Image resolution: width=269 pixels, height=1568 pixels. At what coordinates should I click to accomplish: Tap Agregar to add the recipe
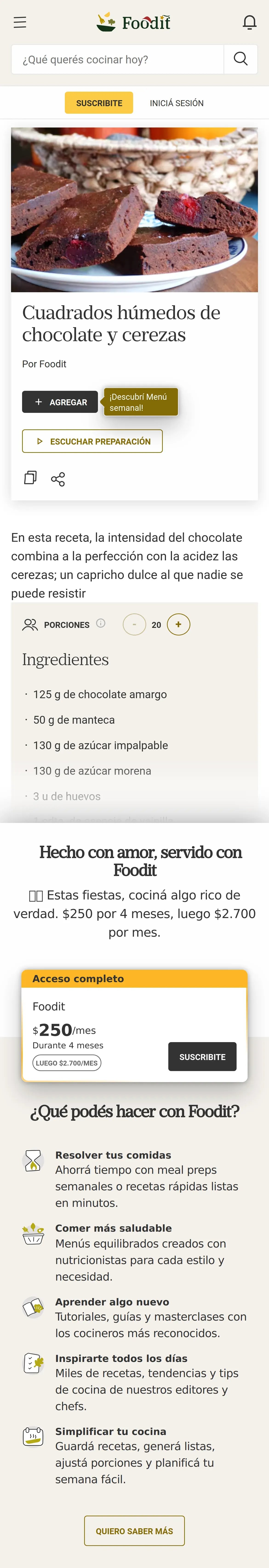pyautogui.click(x=60, y=402)
